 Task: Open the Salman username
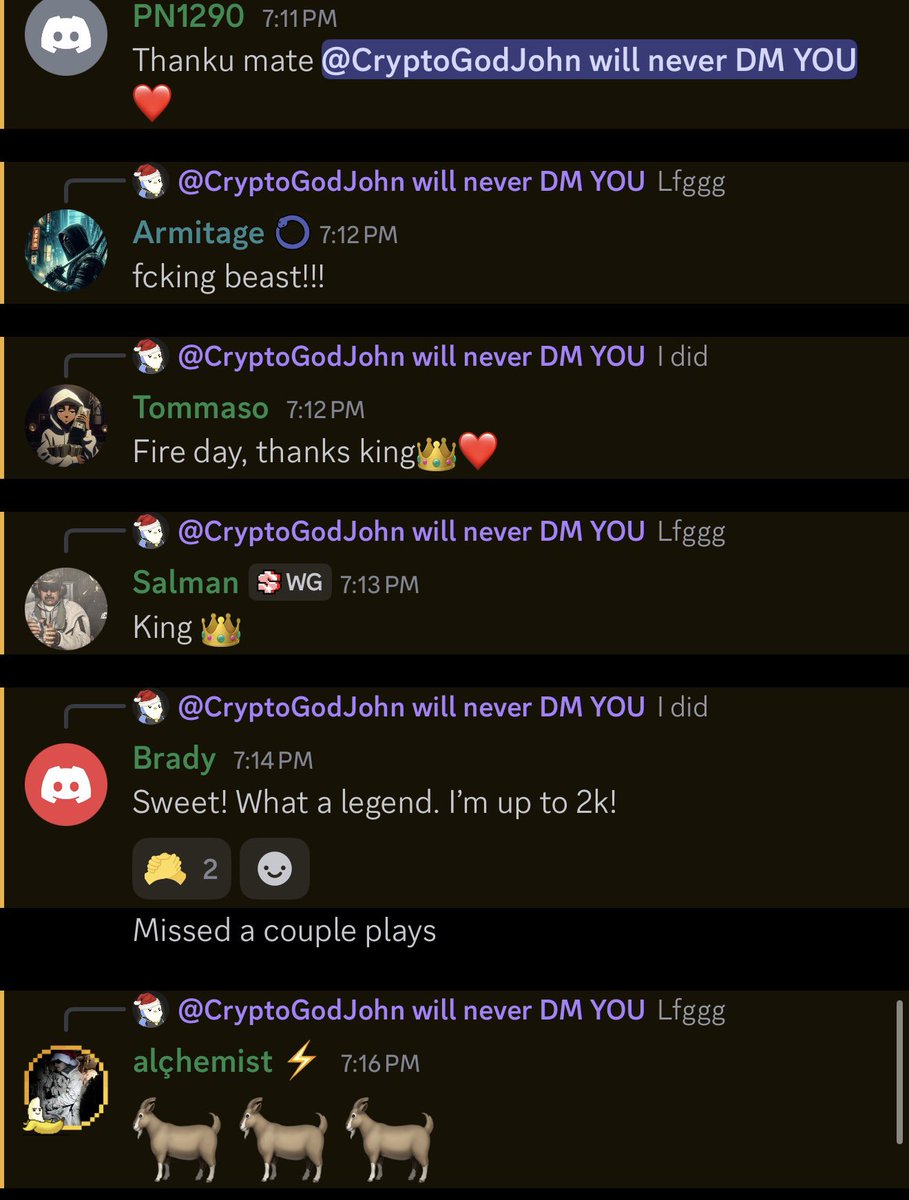[x=185, y=582]
